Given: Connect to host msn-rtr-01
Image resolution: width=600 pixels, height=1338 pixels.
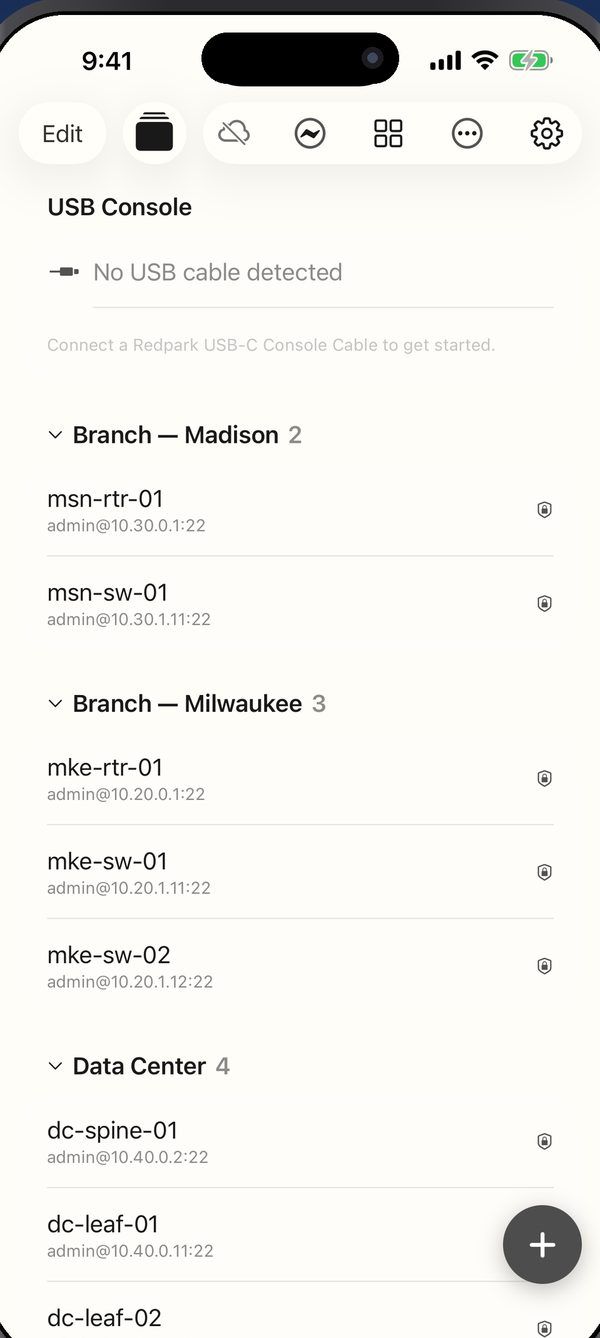Looking at the screenshot, I should pyautogui.click(x=300, y=510).
